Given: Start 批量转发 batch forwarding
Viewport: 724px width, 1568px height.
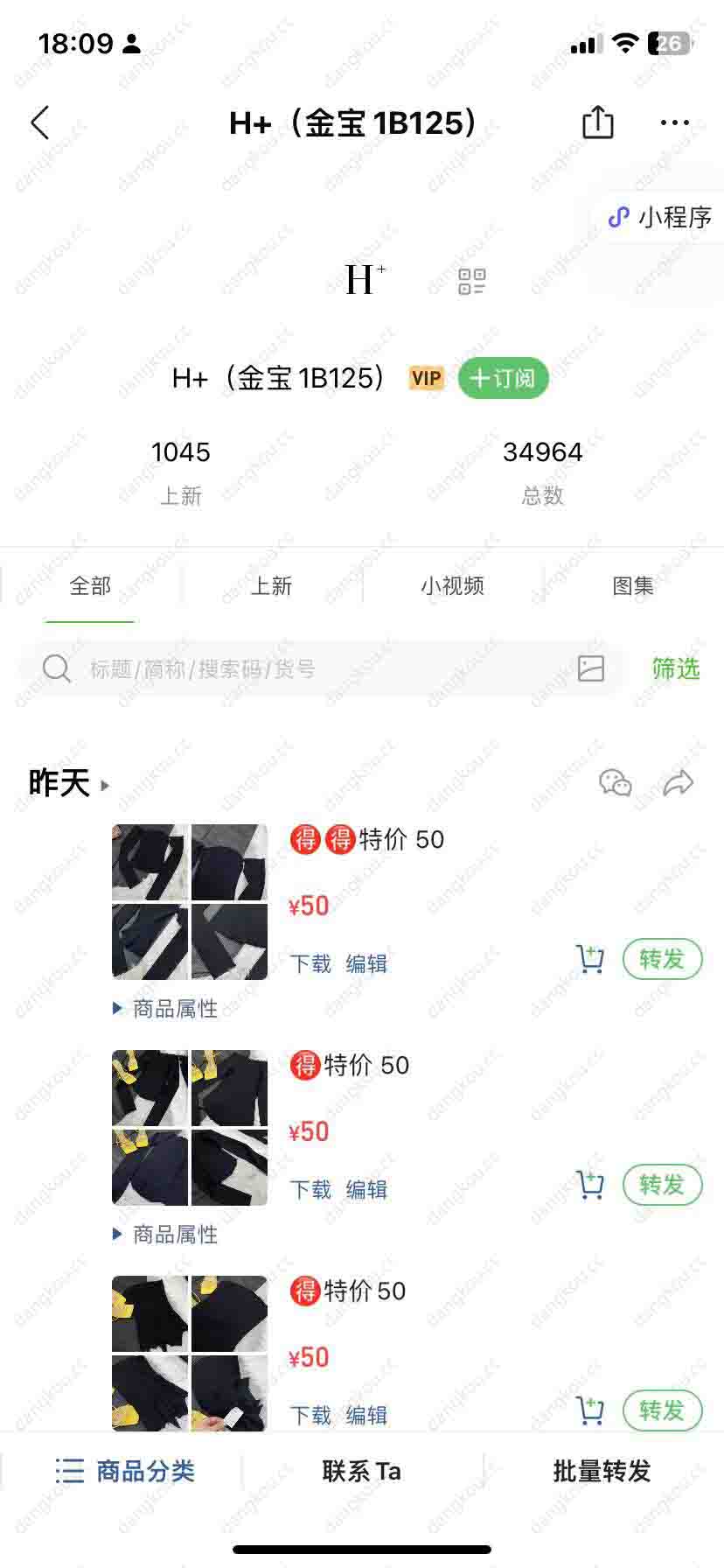Looking at the screenshot, I should (602, 1471).
